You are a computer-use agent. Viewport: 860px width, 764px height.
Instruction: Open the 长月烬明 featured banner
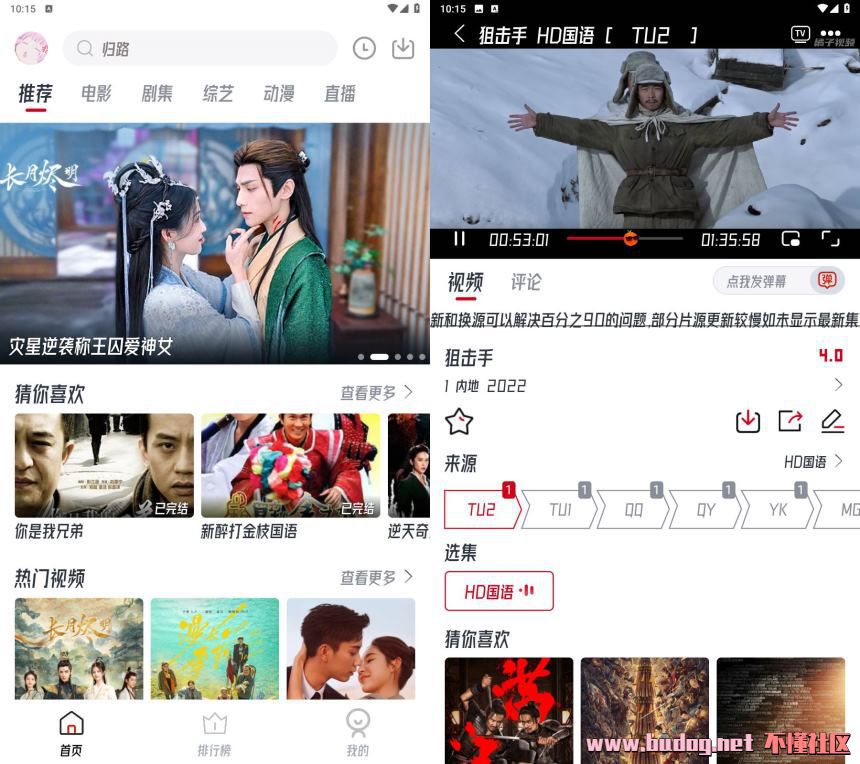click(x=215, y=242)
